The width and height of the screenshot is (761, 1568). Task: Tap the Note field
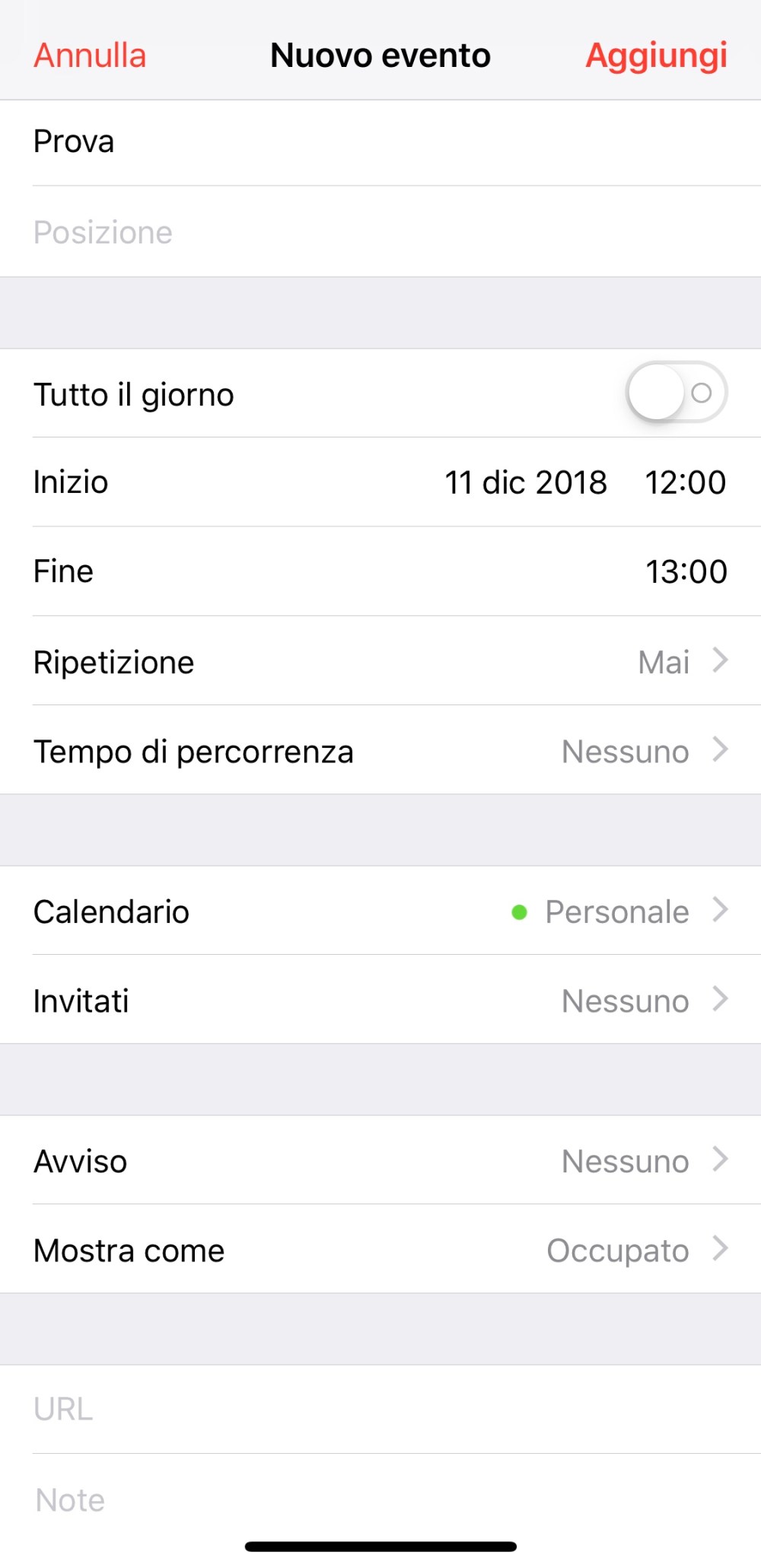coord(380,1500)
